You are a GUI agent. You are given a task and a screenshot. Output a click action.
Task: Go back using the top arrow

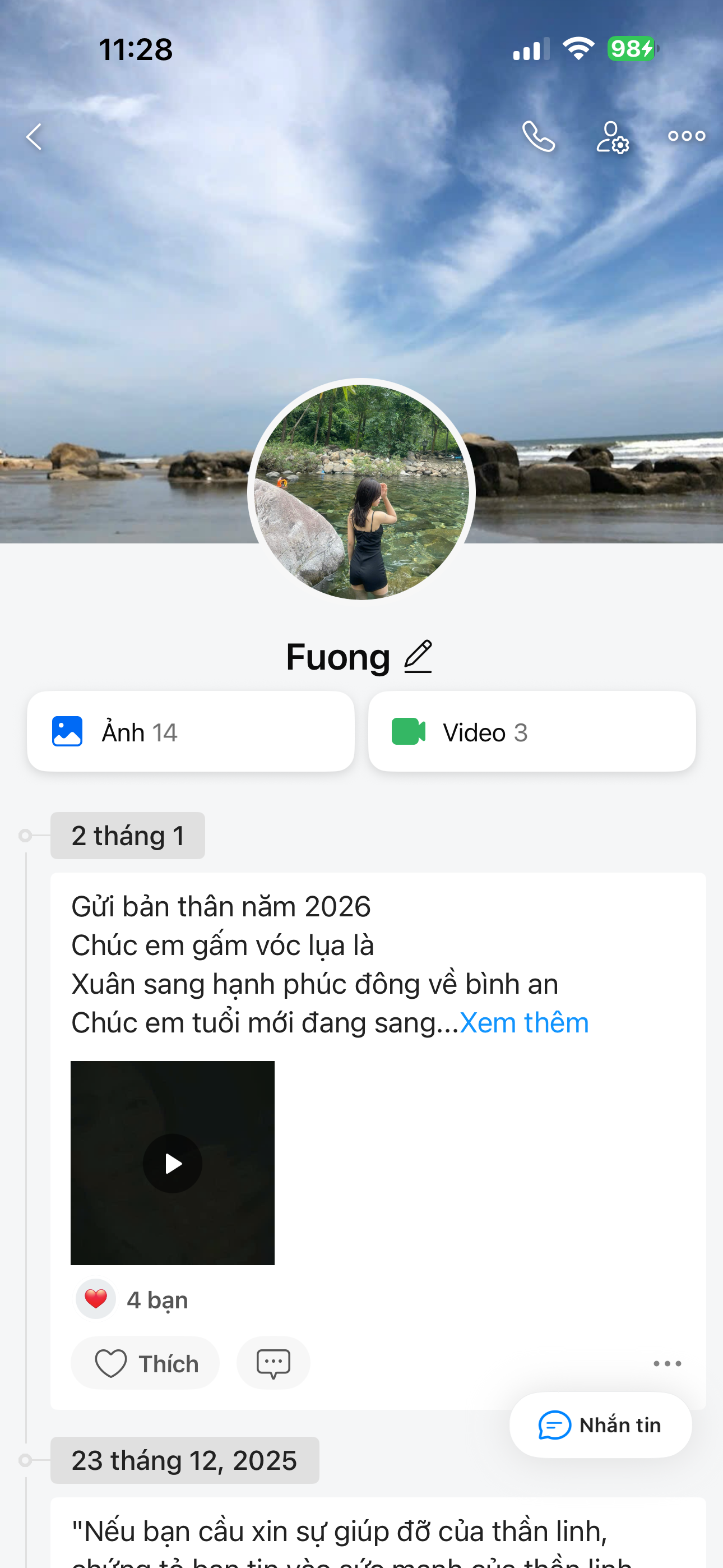(35, 136)
